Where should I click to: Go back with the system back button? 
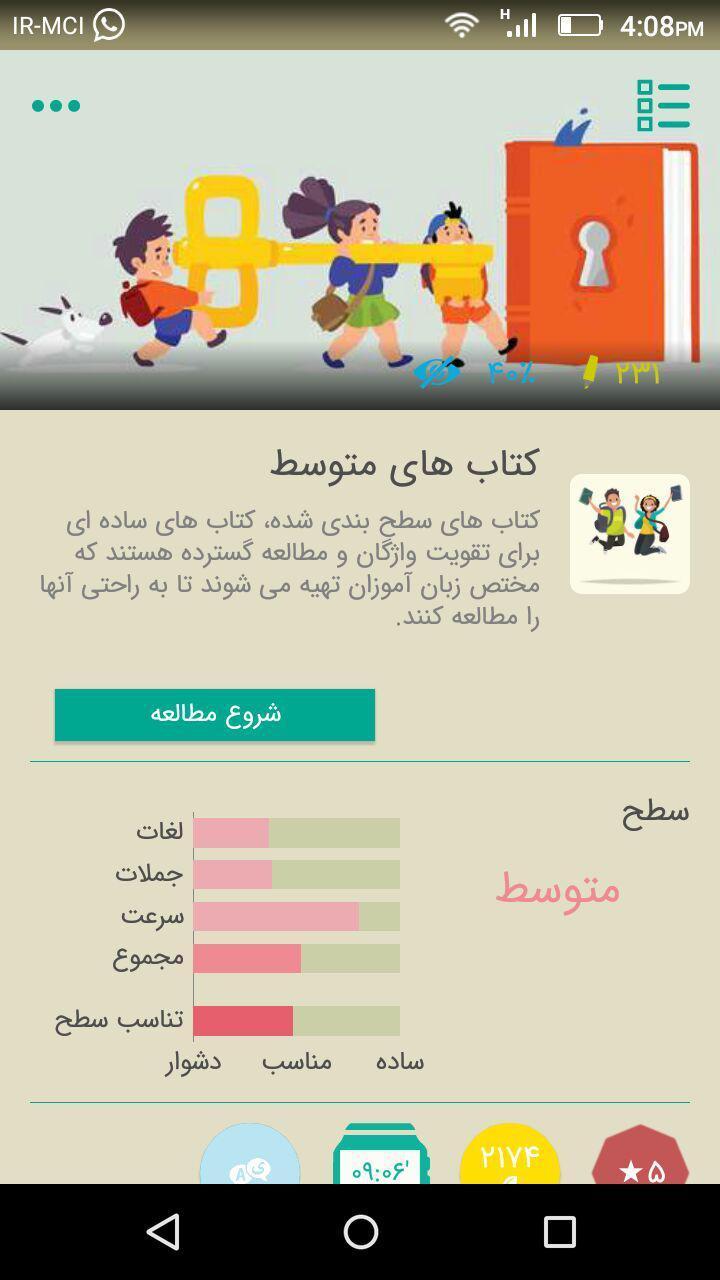coord(163,1232)
